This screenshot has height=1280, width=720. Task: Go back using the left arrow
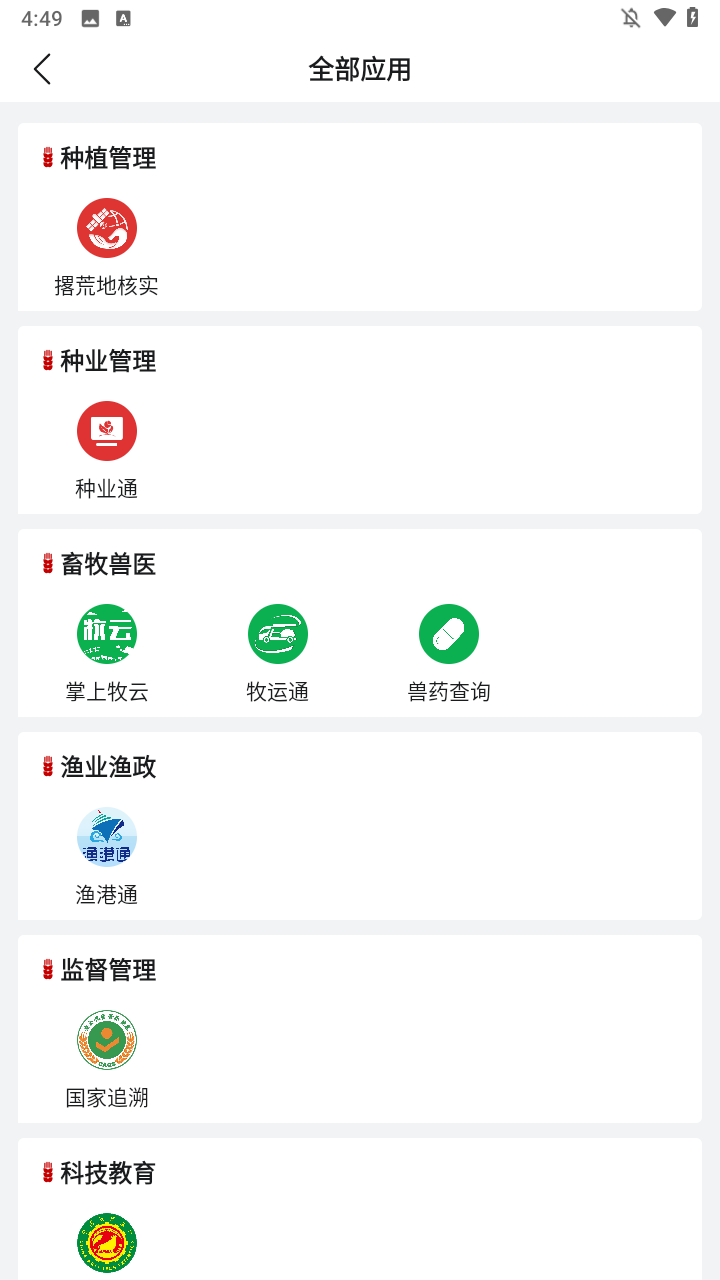coord(41,69)
